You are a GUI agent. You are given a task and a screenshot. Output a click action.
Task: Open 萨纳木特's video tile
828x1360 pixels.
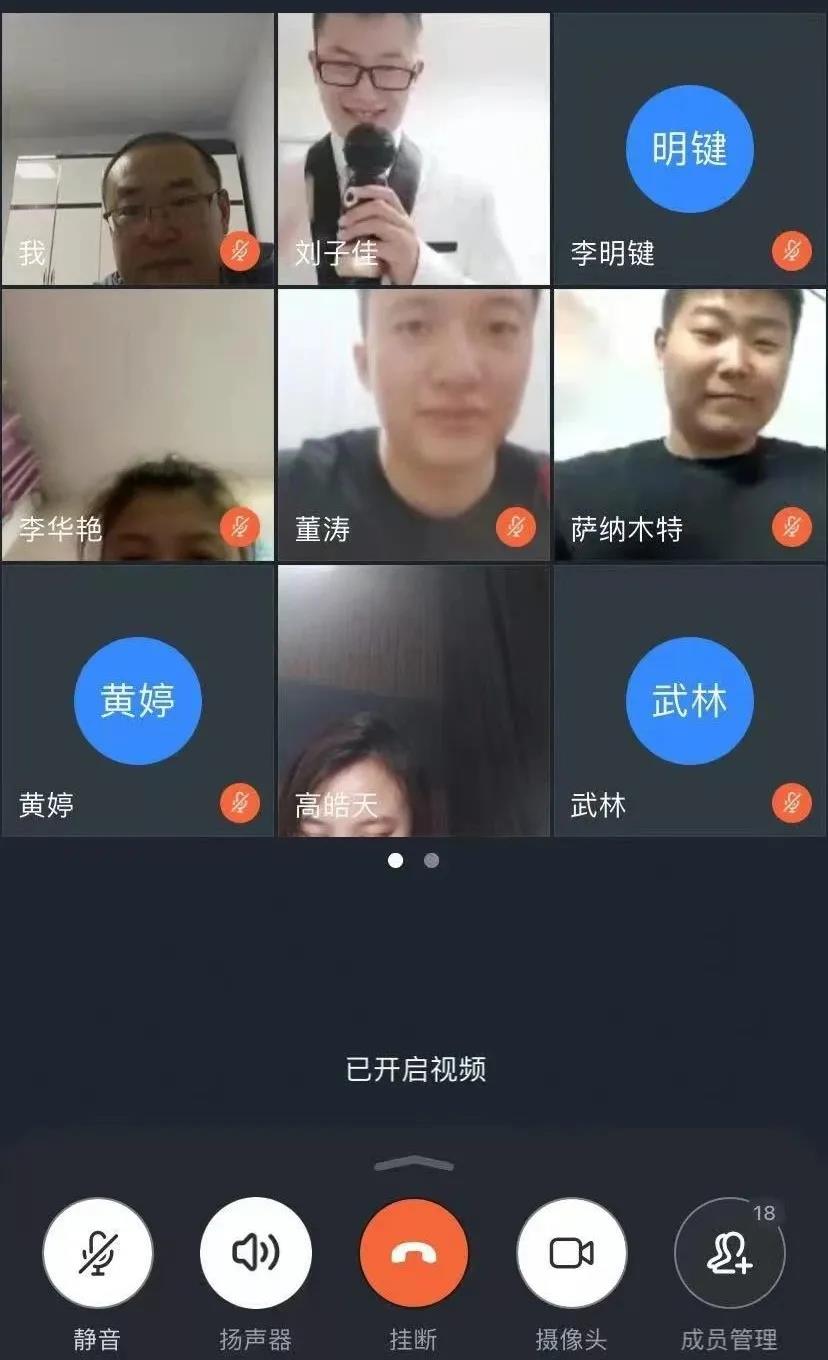[690, 424]
